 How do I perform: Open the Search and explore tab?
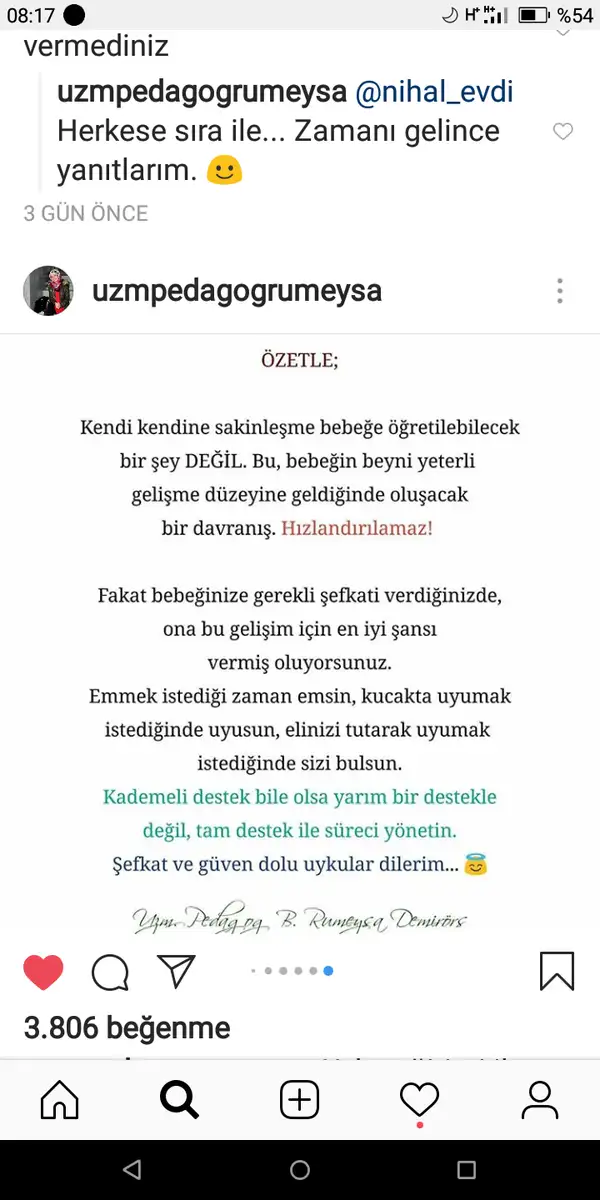pos(180,1100)
